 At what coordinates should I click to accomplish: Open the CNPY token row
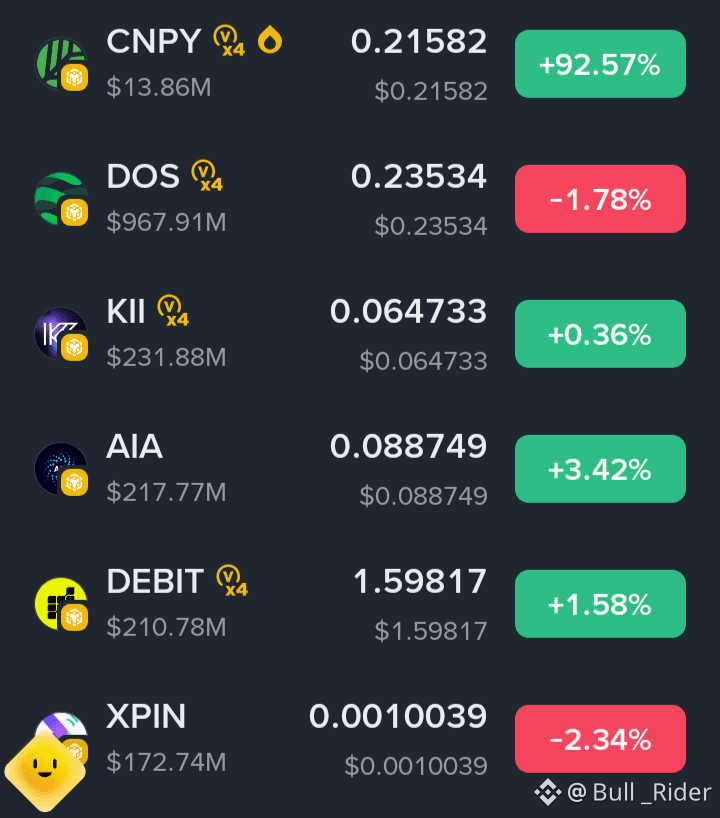pos(360,64)
